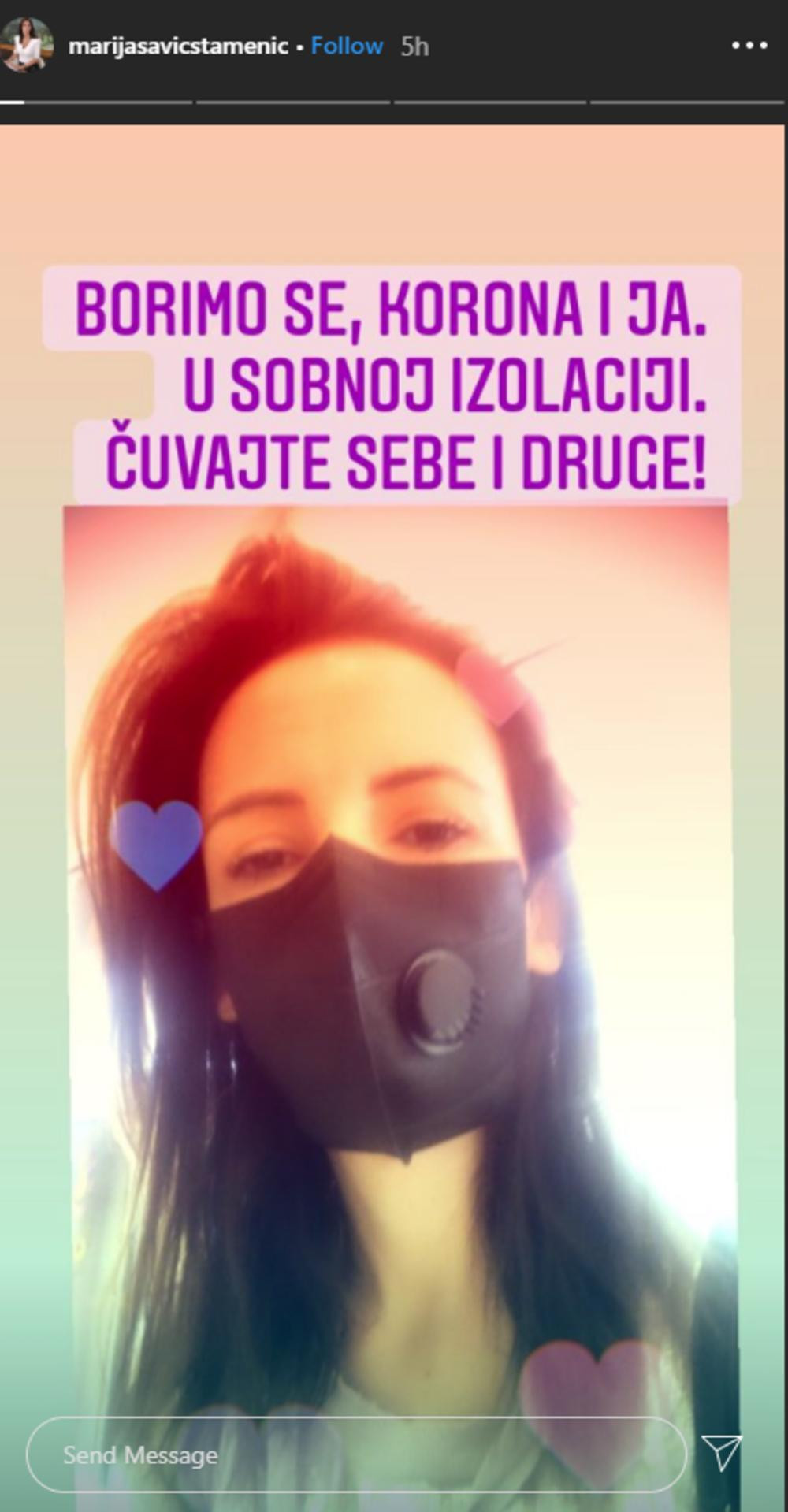Open the three-dot story options menu
Image resolution: width=788 pixels, height=1512 pixels.
click(749, 46)
